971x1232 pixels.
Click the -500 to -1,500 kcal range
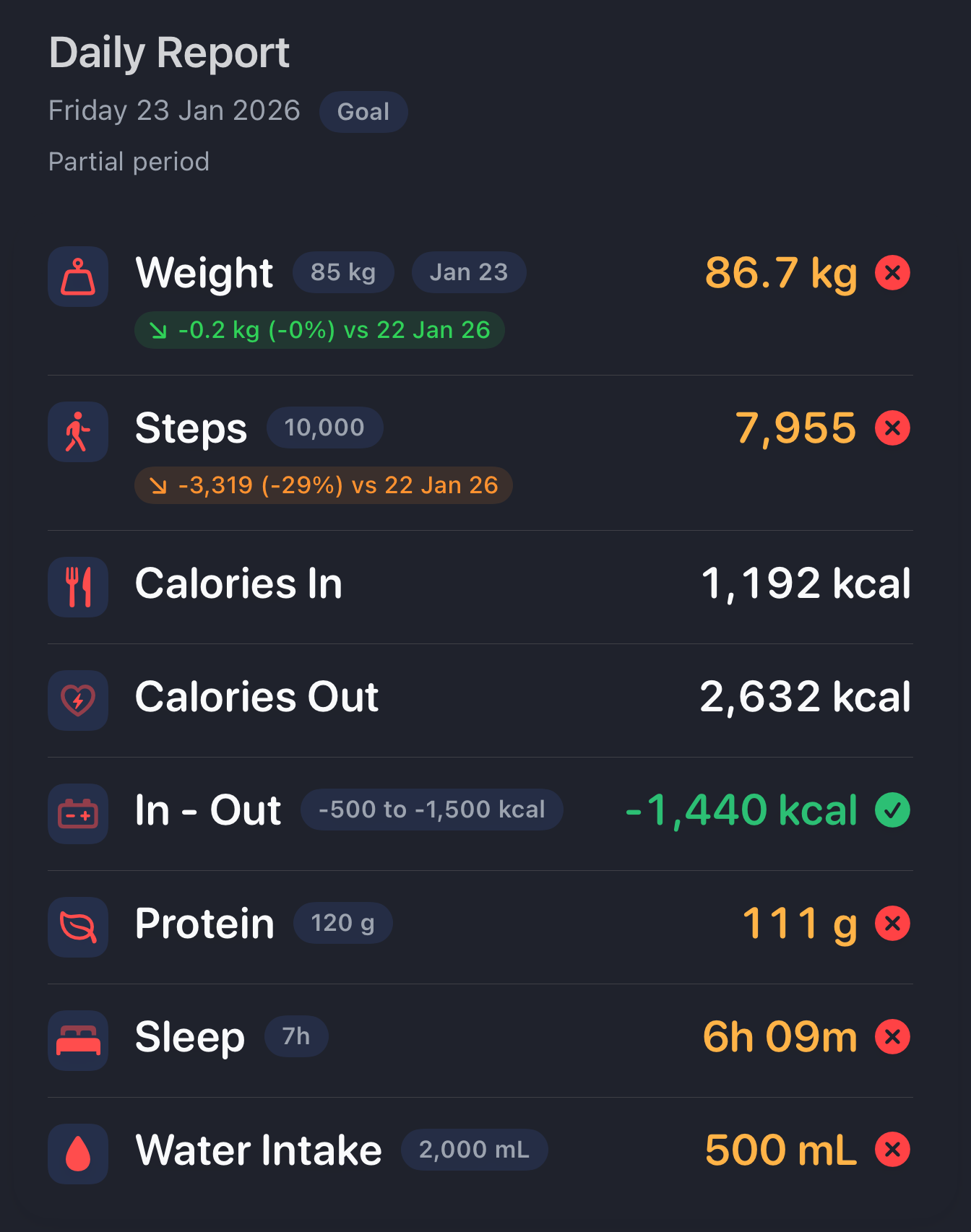pos(431,810)
